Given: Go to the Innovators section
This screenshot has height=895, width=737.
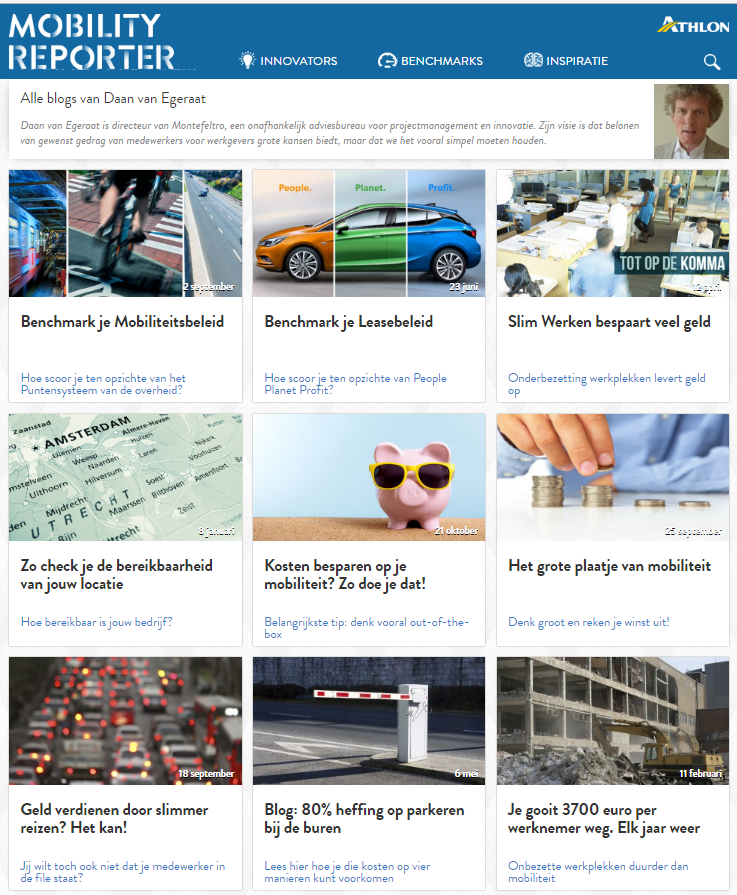Looking at the screenshot, I should coord(288,61).
